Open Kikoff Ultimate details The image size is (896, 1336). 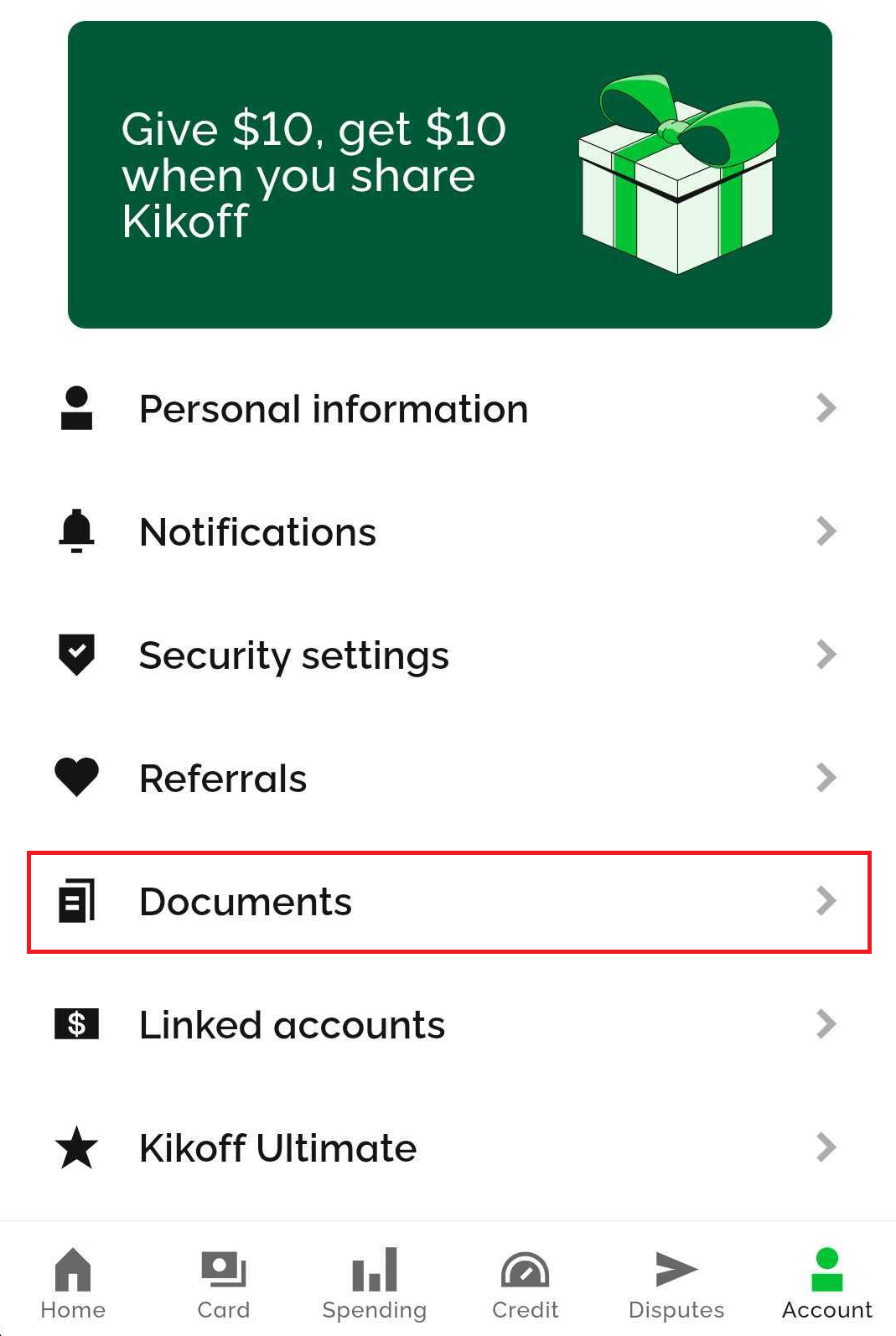(448, 1148)
